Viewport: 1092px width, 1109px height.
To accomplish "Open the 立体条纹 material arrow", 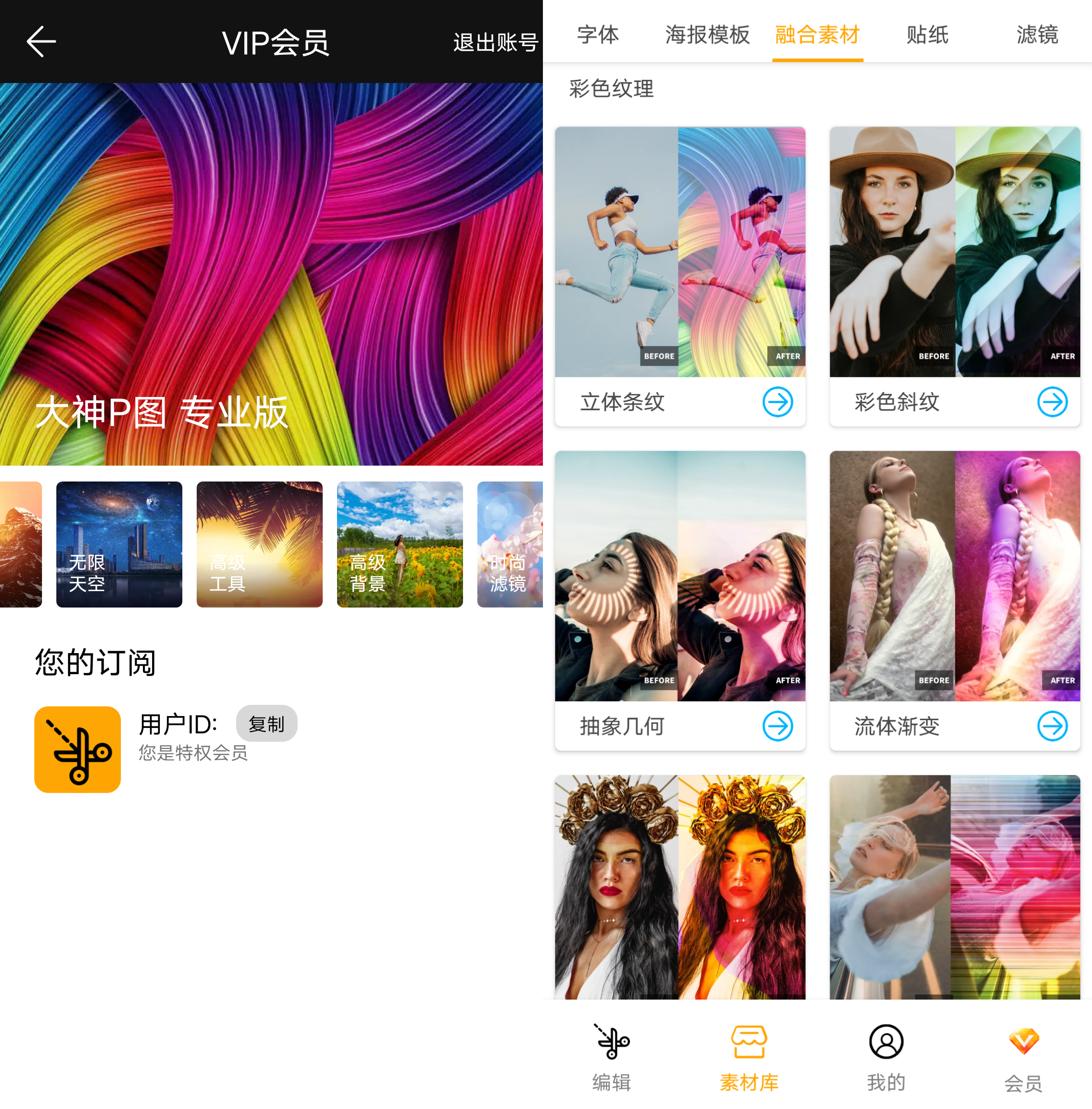I will tap(777, 402).
